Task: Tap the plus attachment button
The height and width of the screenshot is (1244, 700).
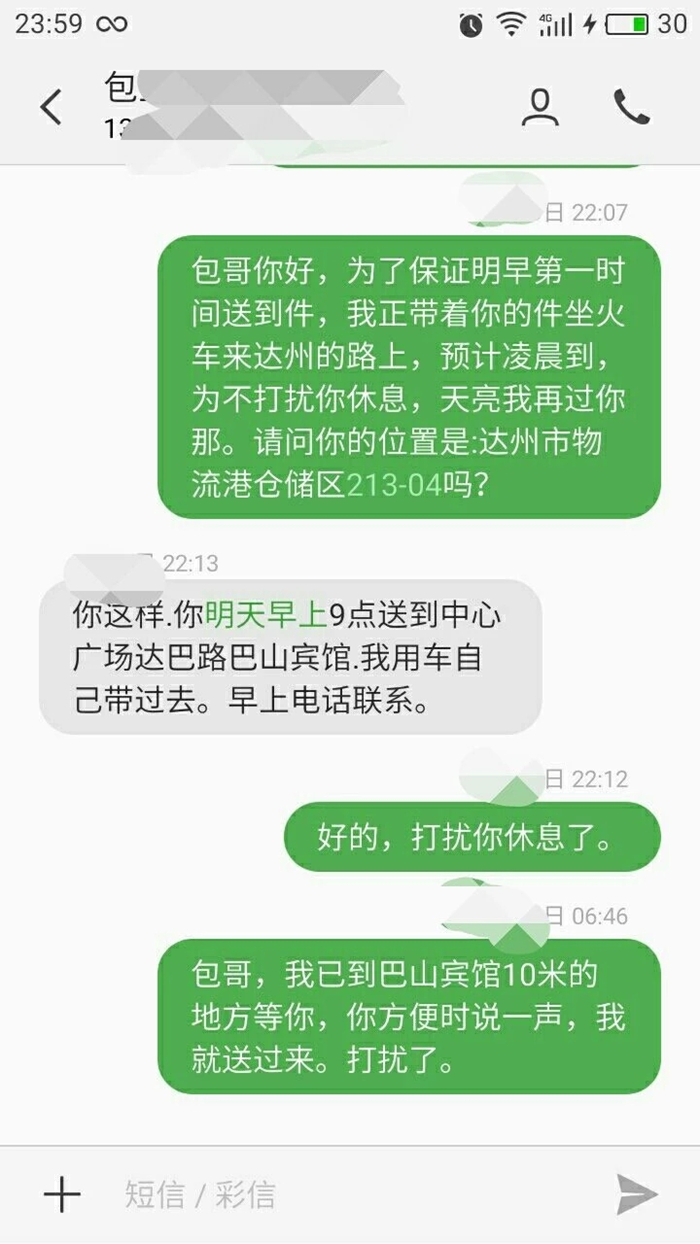Action: [62, 1194]
